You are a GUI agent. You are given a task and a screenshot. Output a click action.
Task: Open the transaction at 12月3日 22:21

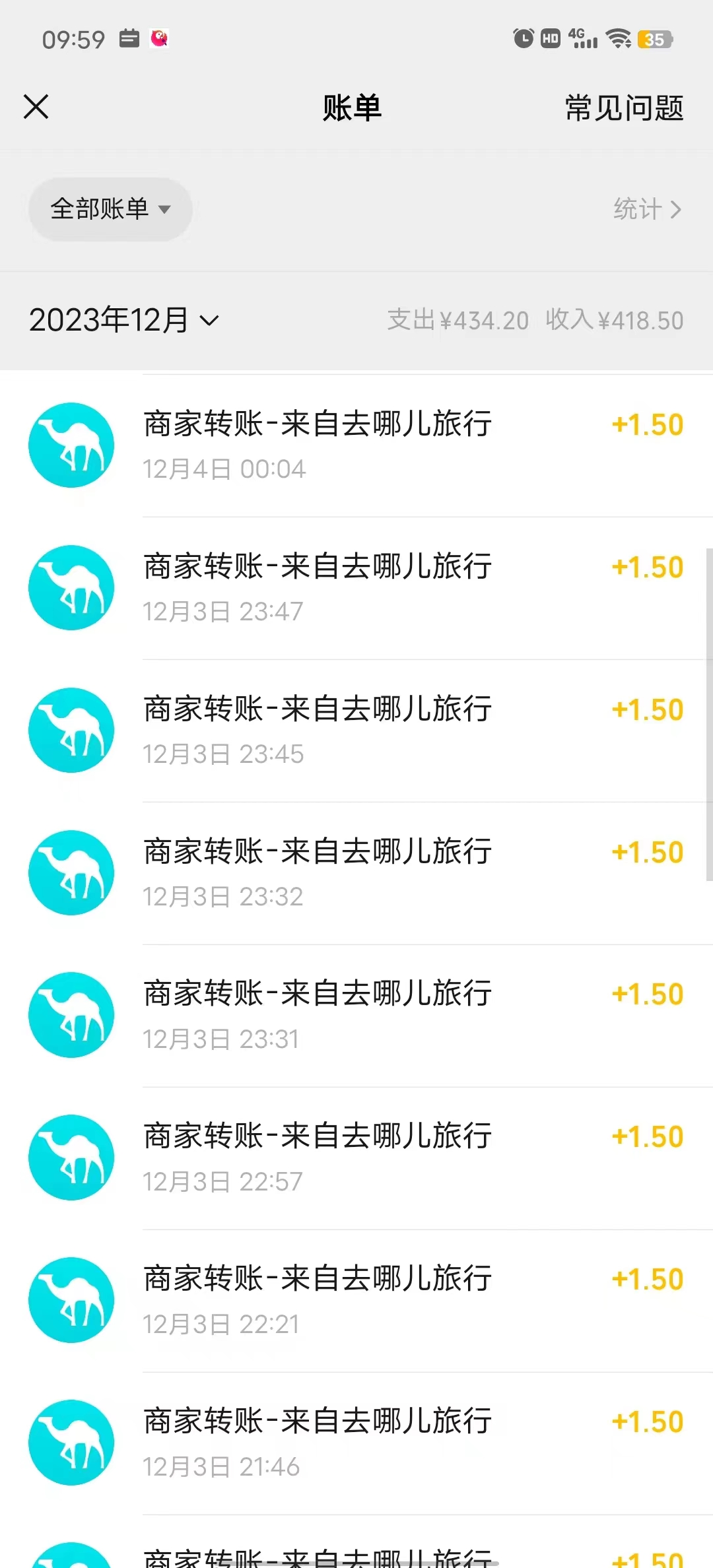(356, 1301)
